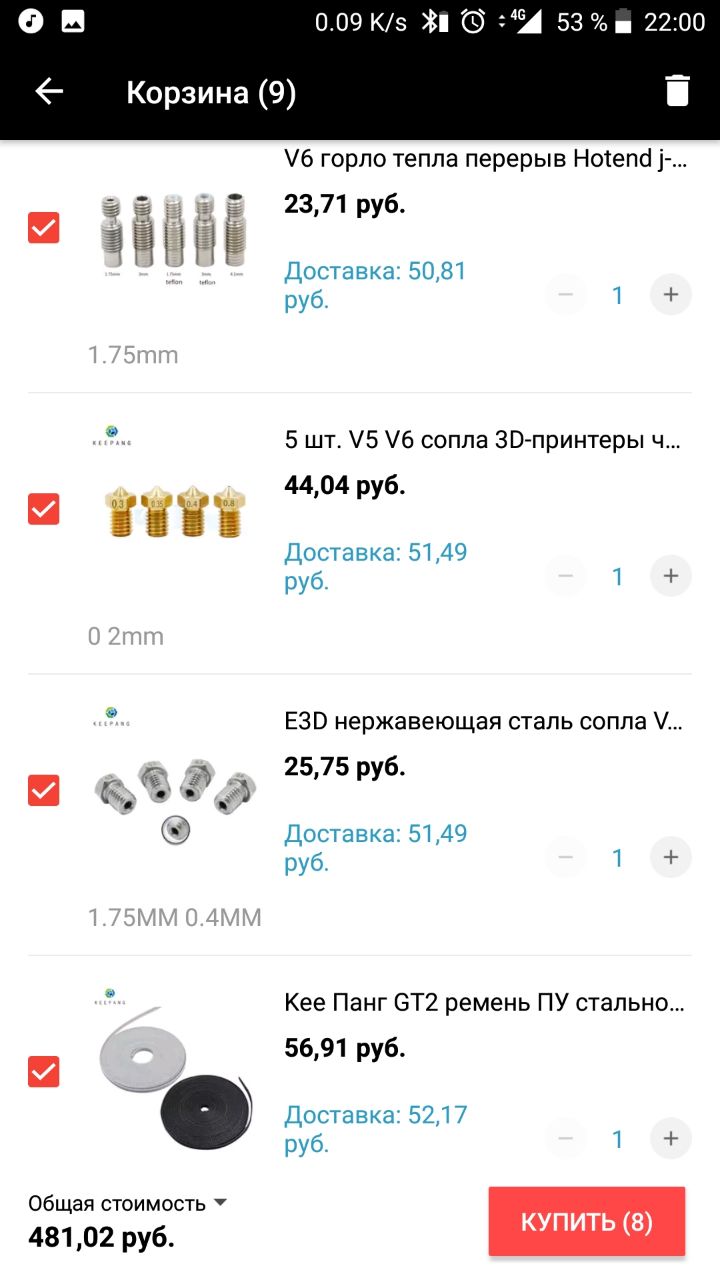The width and height of the screenshot is (720, 1280).
Task: Increase quantity of GT2 ремень
Action: point(671,1138)
